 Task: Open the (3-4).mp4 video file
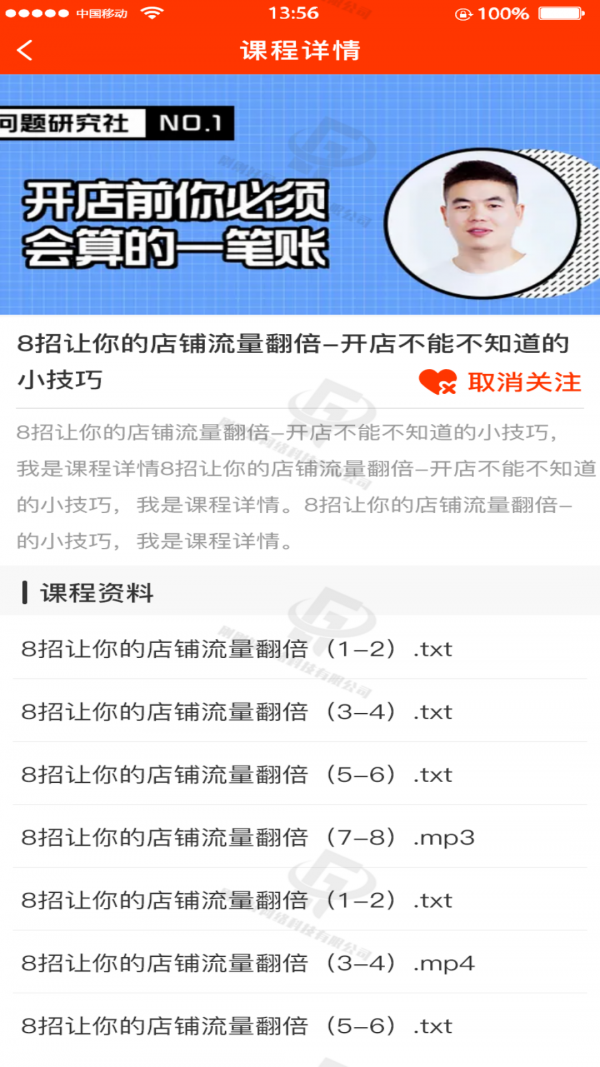point(248,964)
